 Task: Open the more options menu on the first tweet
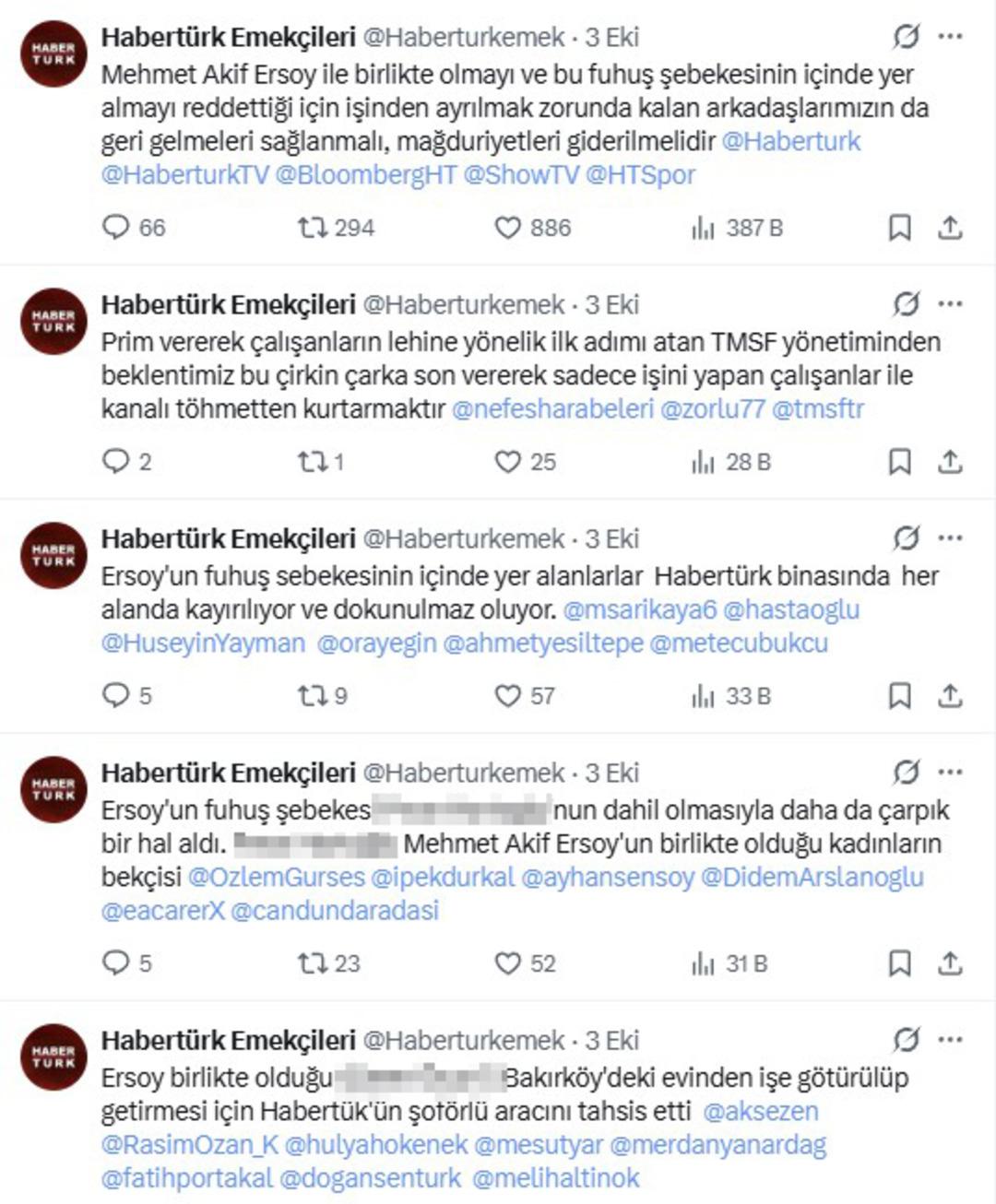[x=949, y=35]
